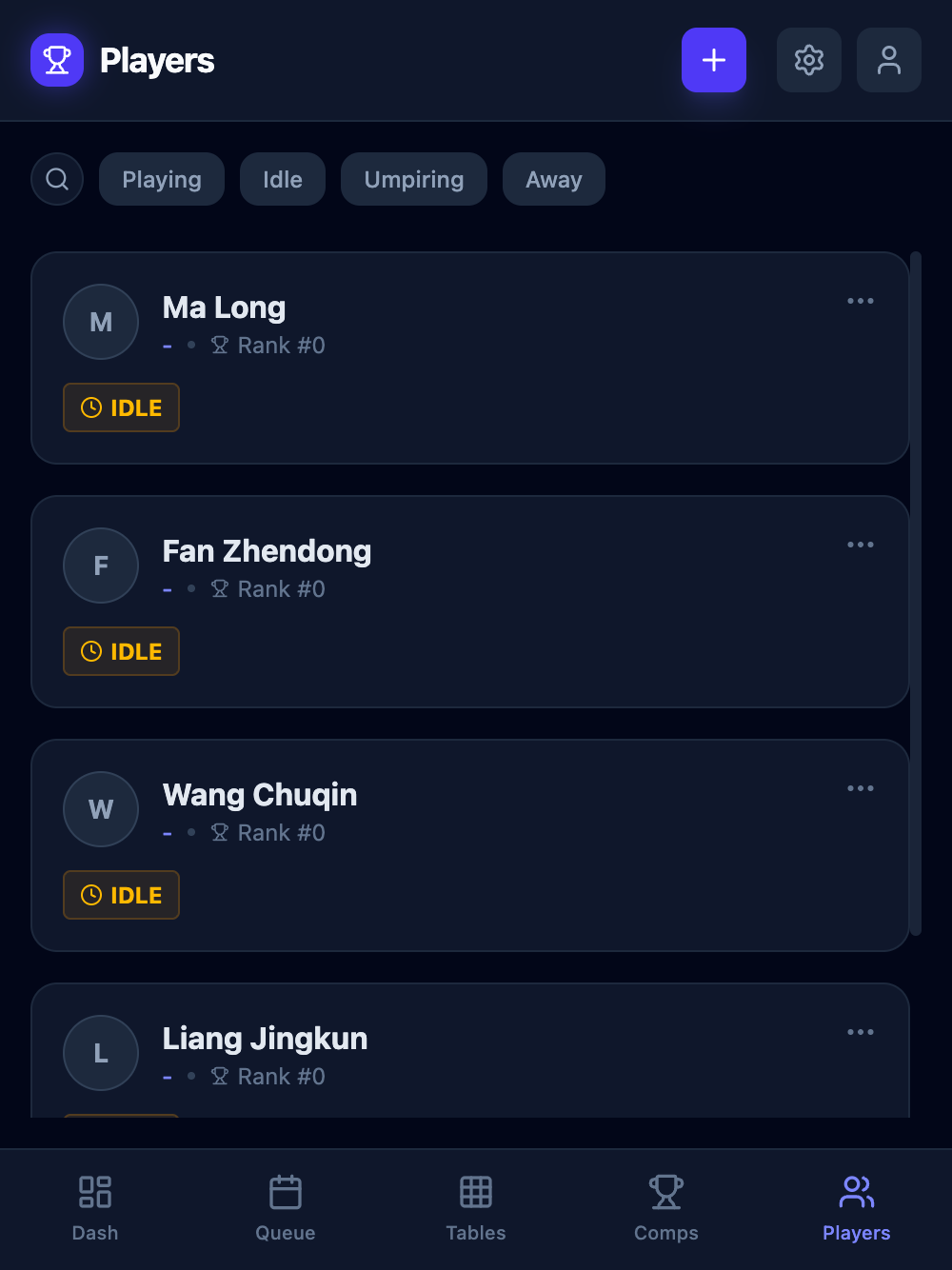Add a new player with the plus button
The height and width of the screenshot is (1270, 952).
[714, 60]
